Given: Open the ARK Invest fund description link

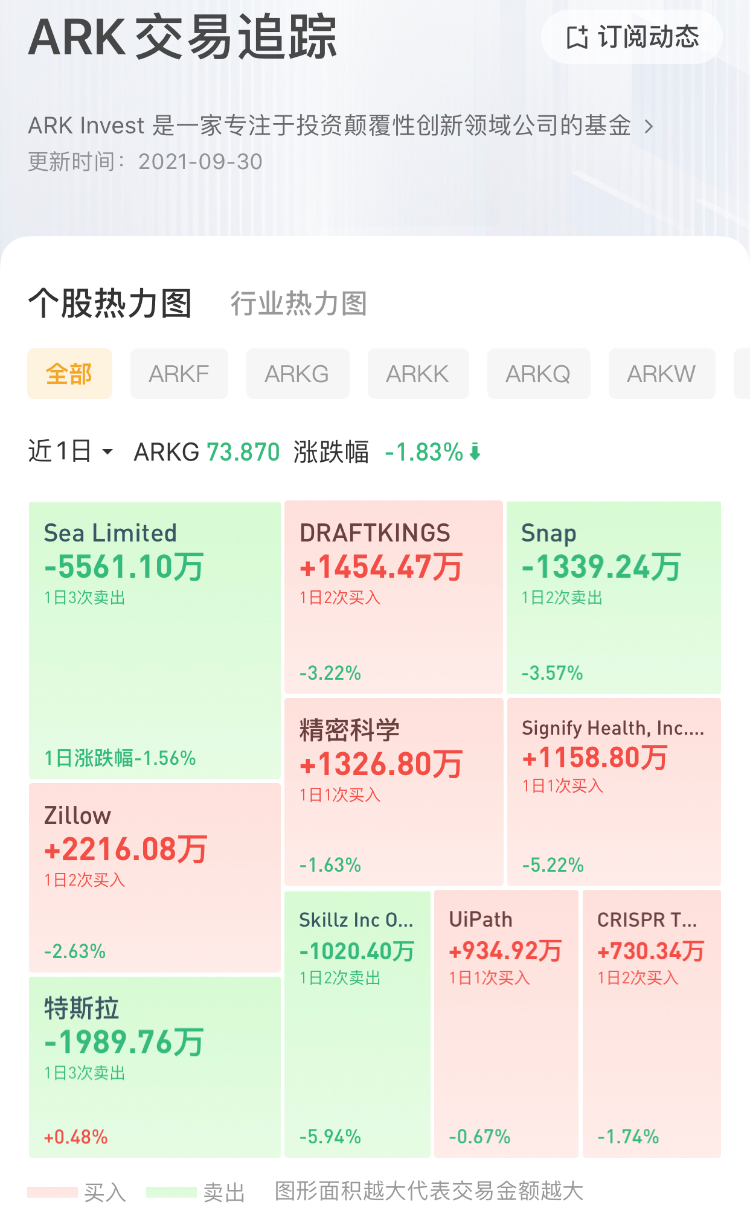Looking at the screenshot, I should pos(340,126).
